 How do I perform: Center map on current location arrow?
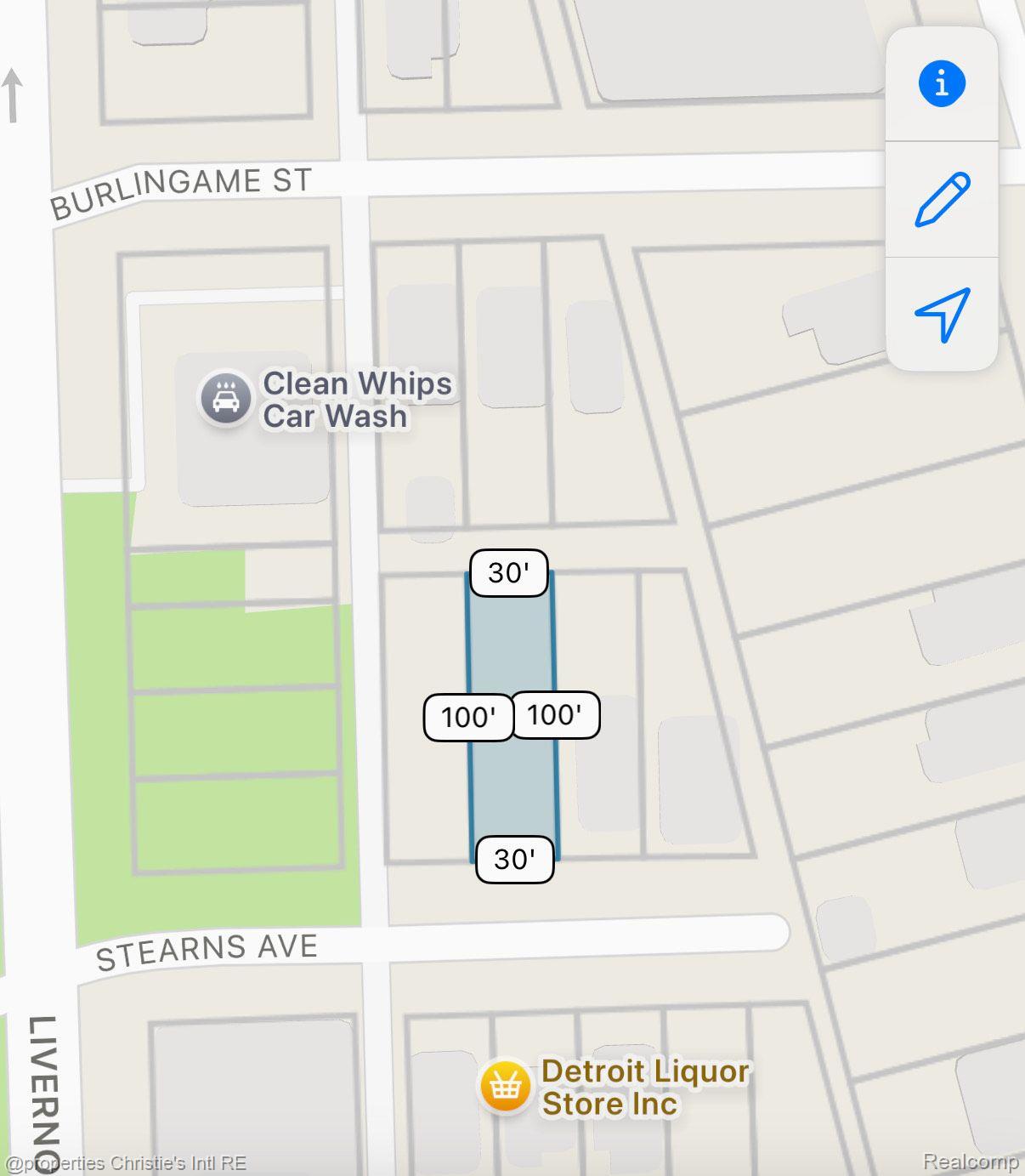942,314
